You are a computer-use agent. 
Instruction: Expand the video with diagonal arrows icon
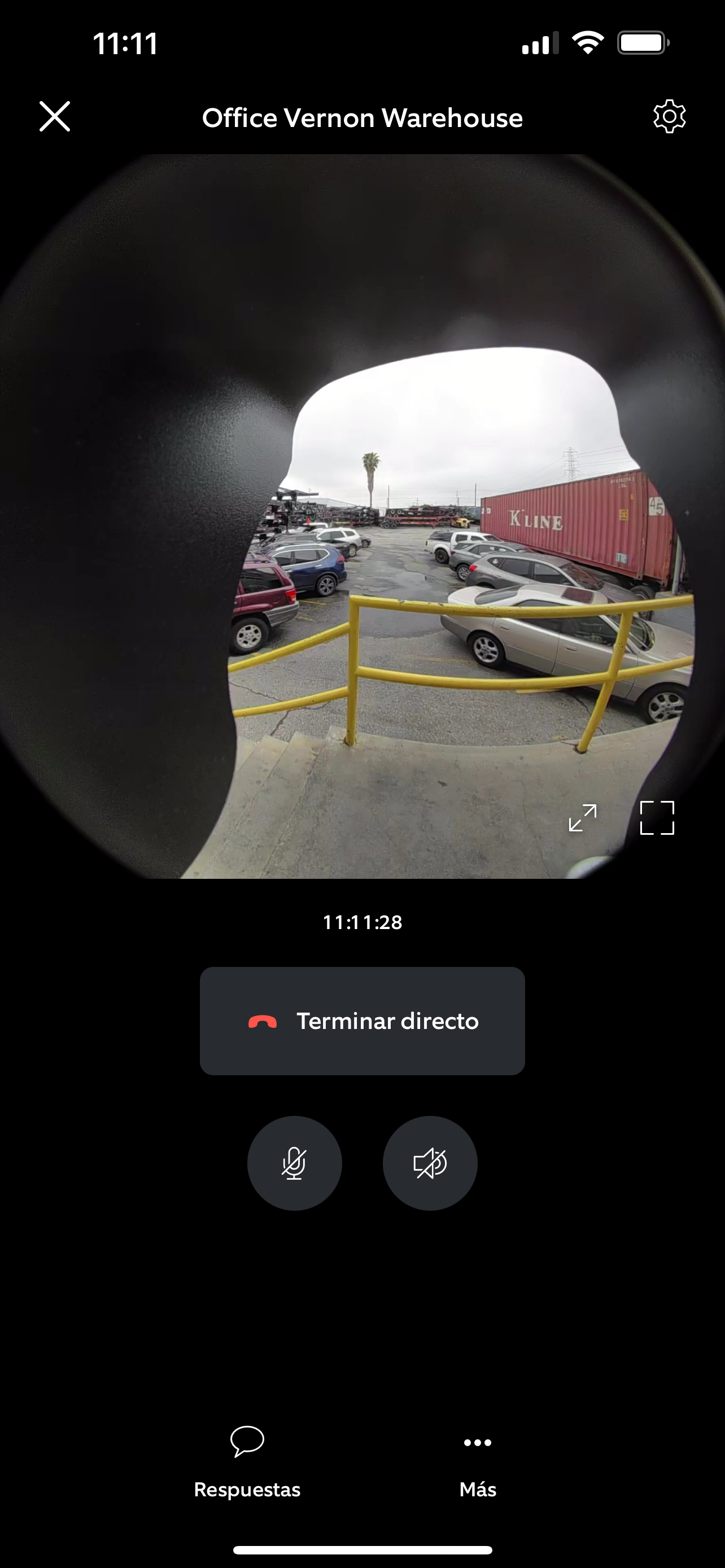583,817
